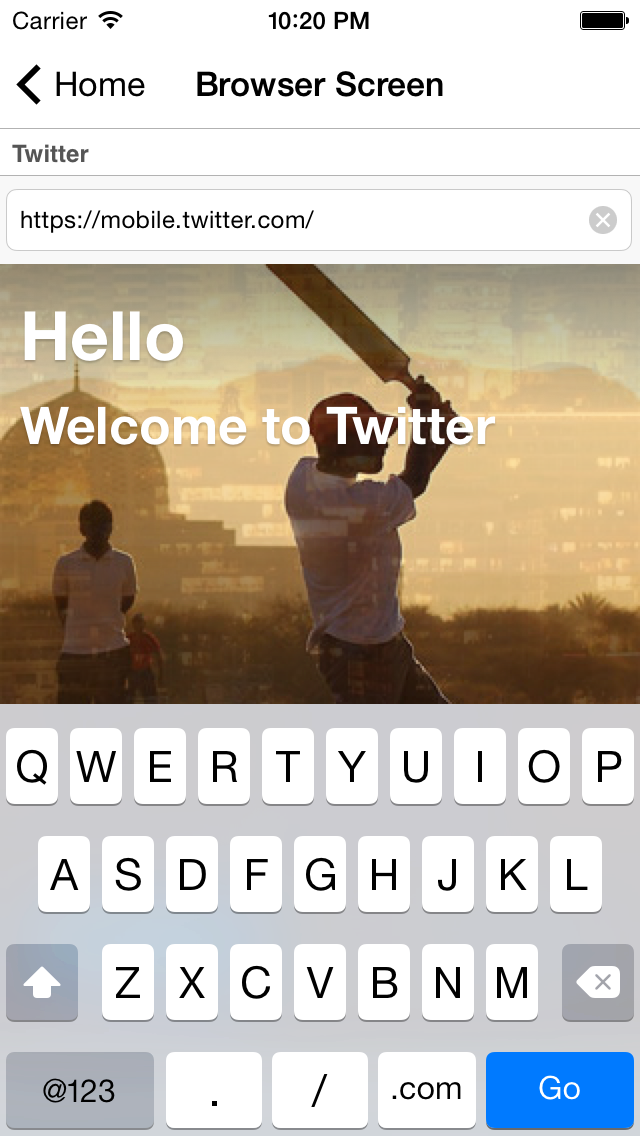Switch keyboard to @123 symbols
Viewport: 640px width, 1136px height.
(x=80, y=1089)
